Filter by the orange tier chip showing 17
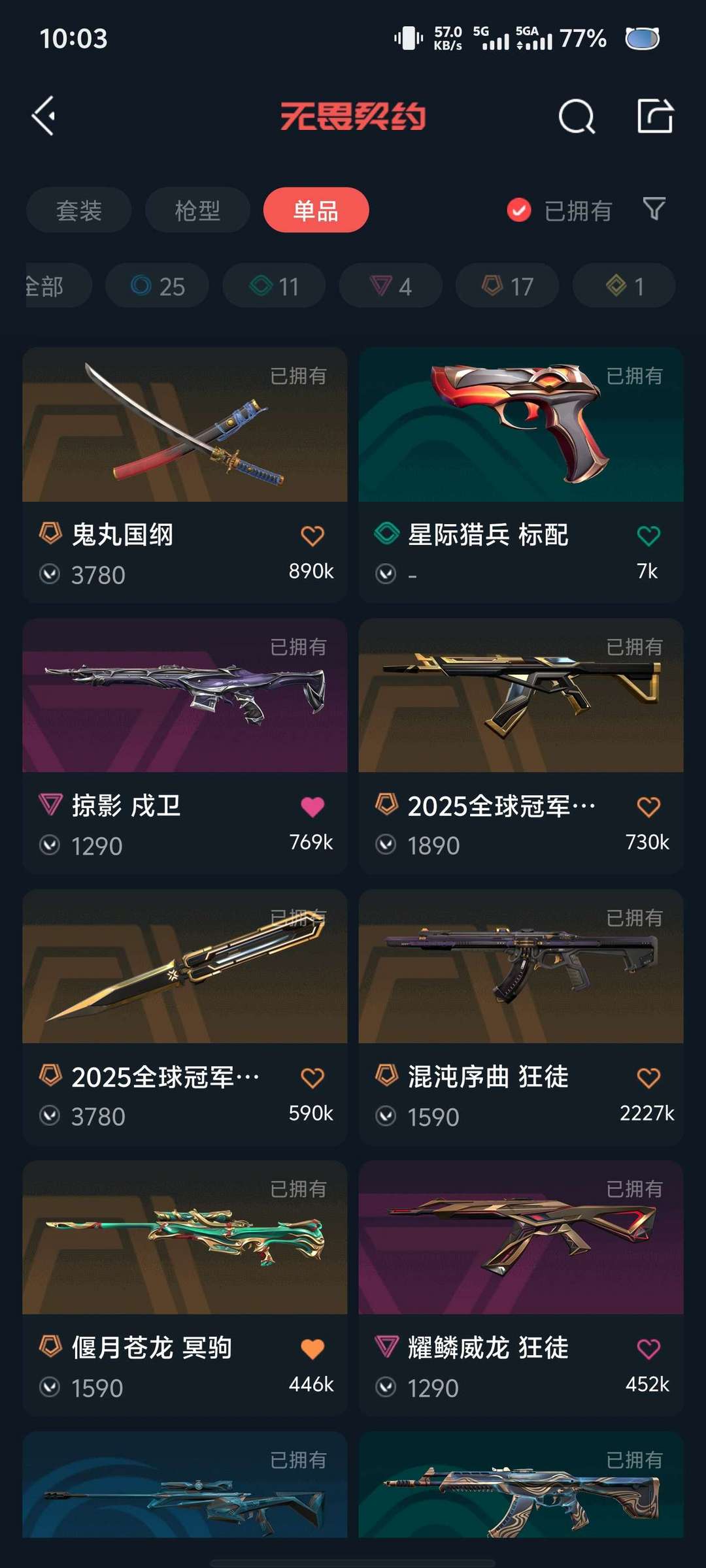Image resolution: width=706 pixels, height=1568 pixels. pos(507,286)
